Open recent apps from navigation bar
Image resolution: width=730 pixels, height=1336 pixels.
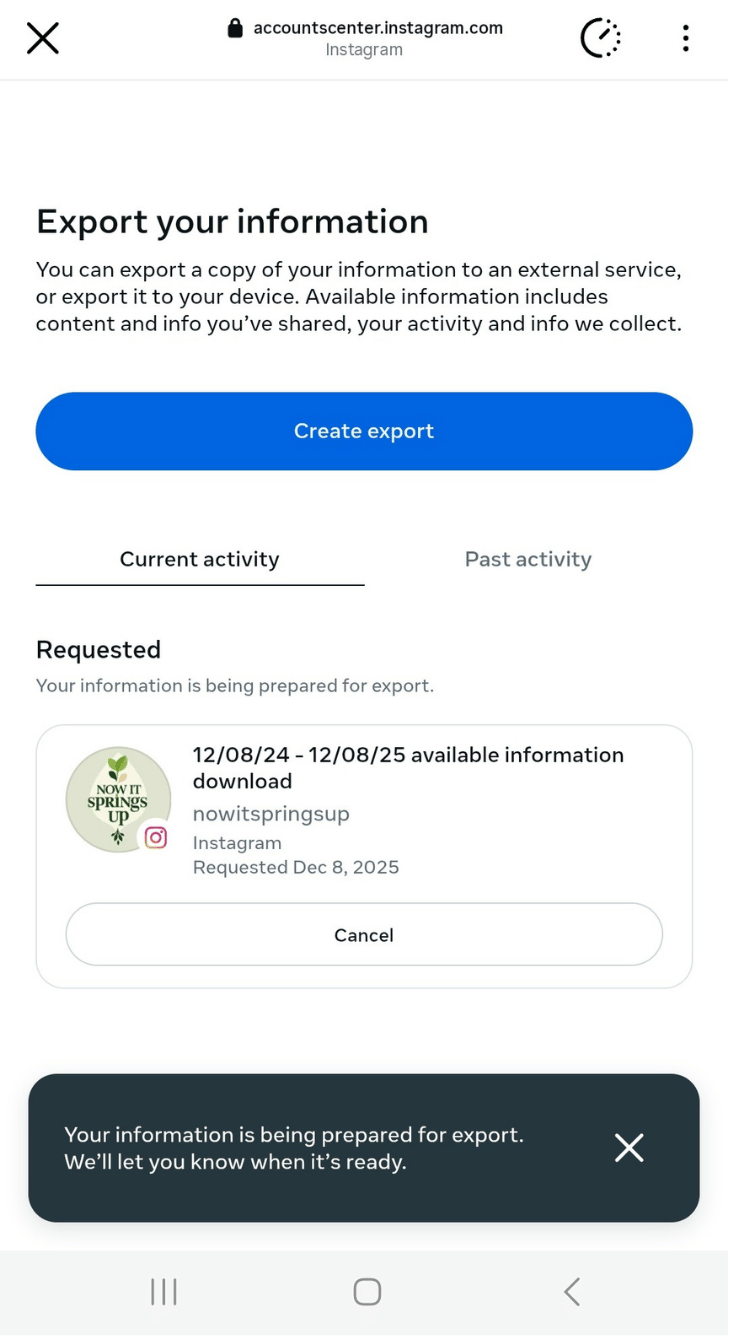163,1292
